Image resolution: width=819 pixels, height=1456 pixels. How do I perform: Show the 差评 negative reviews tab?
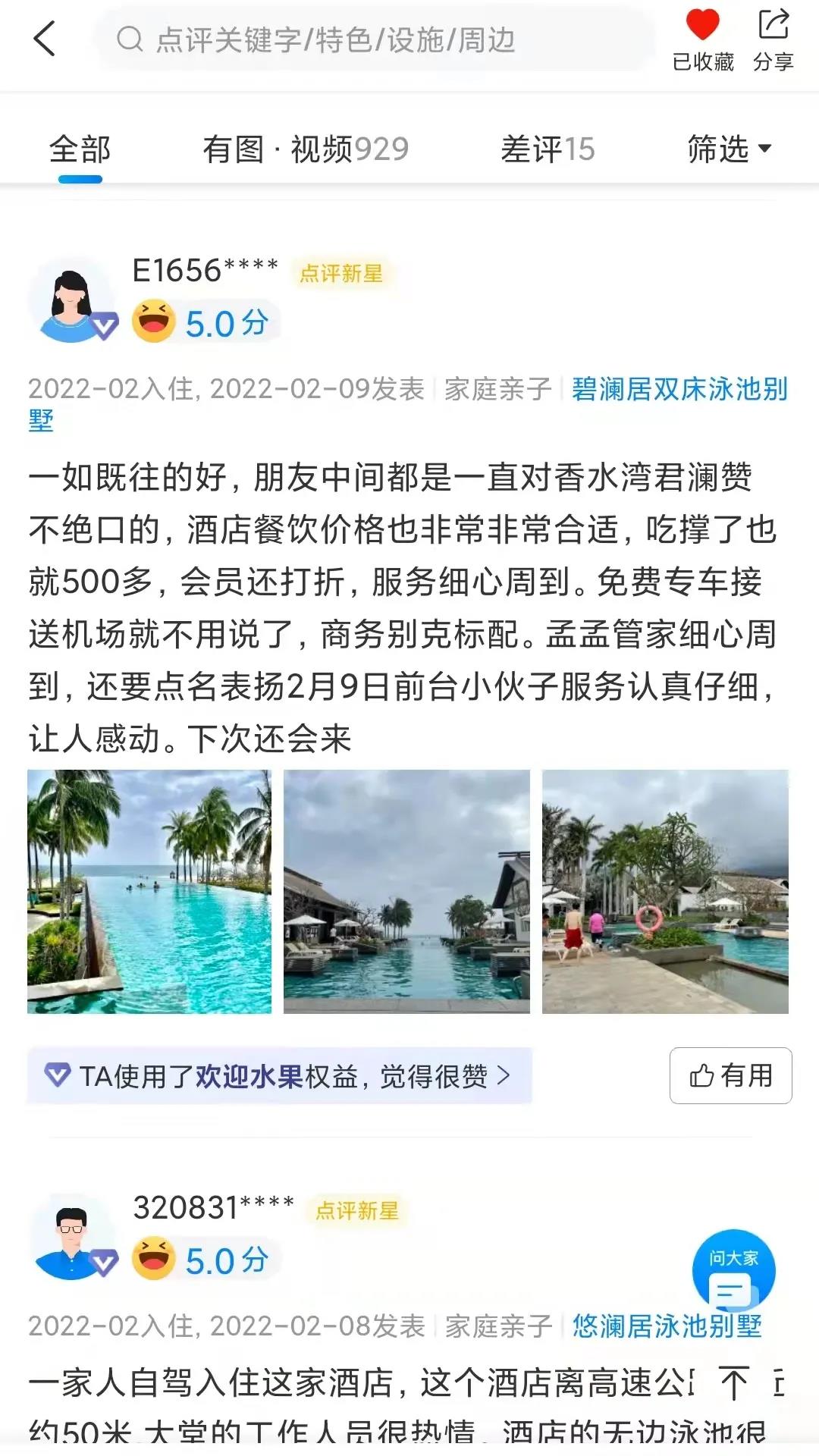coord(548,149)
